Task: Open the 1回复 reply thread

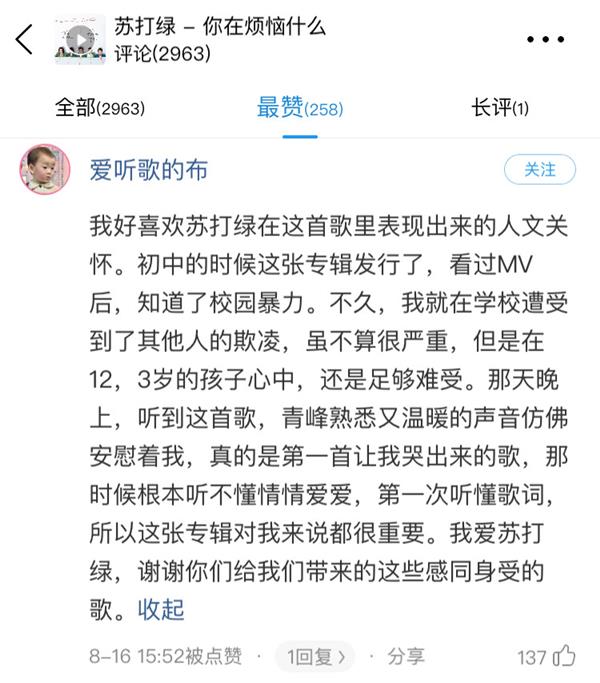Action: 318,657
